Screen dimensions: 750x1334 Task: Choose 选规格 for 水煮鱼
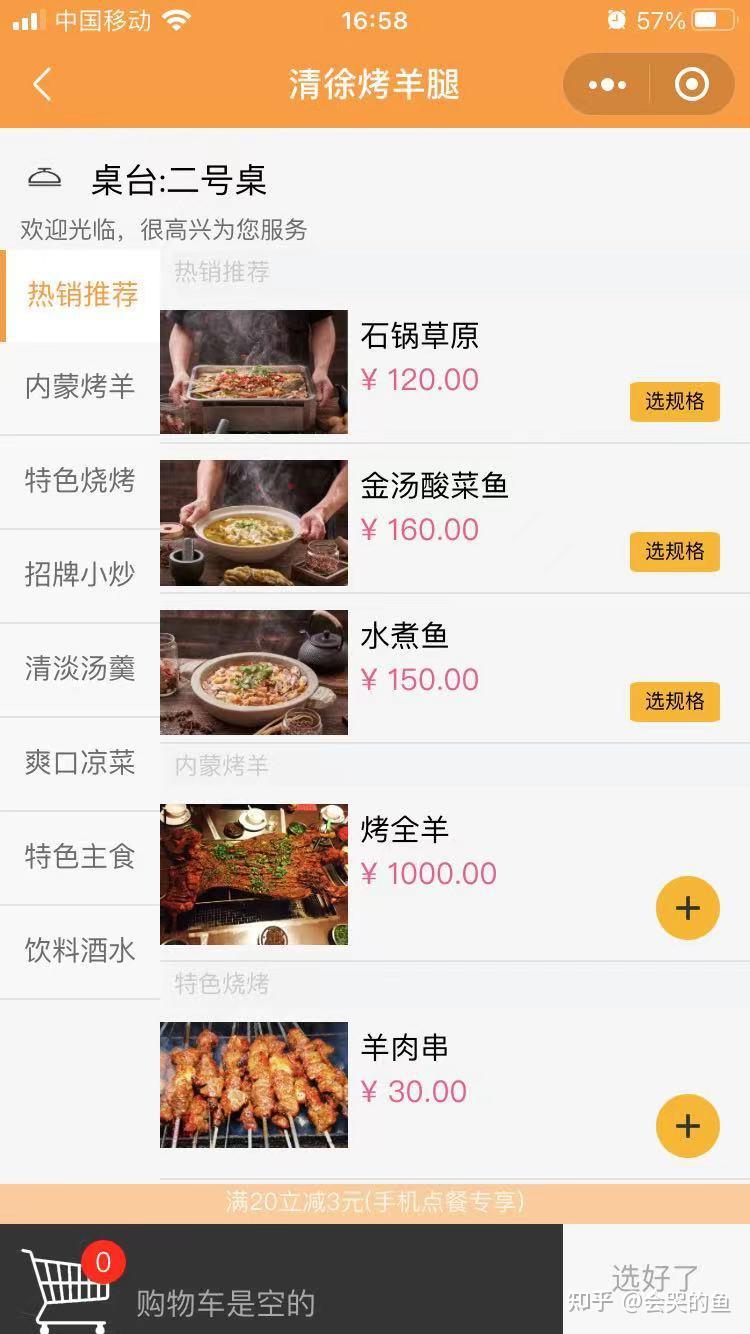click(675, 701)
